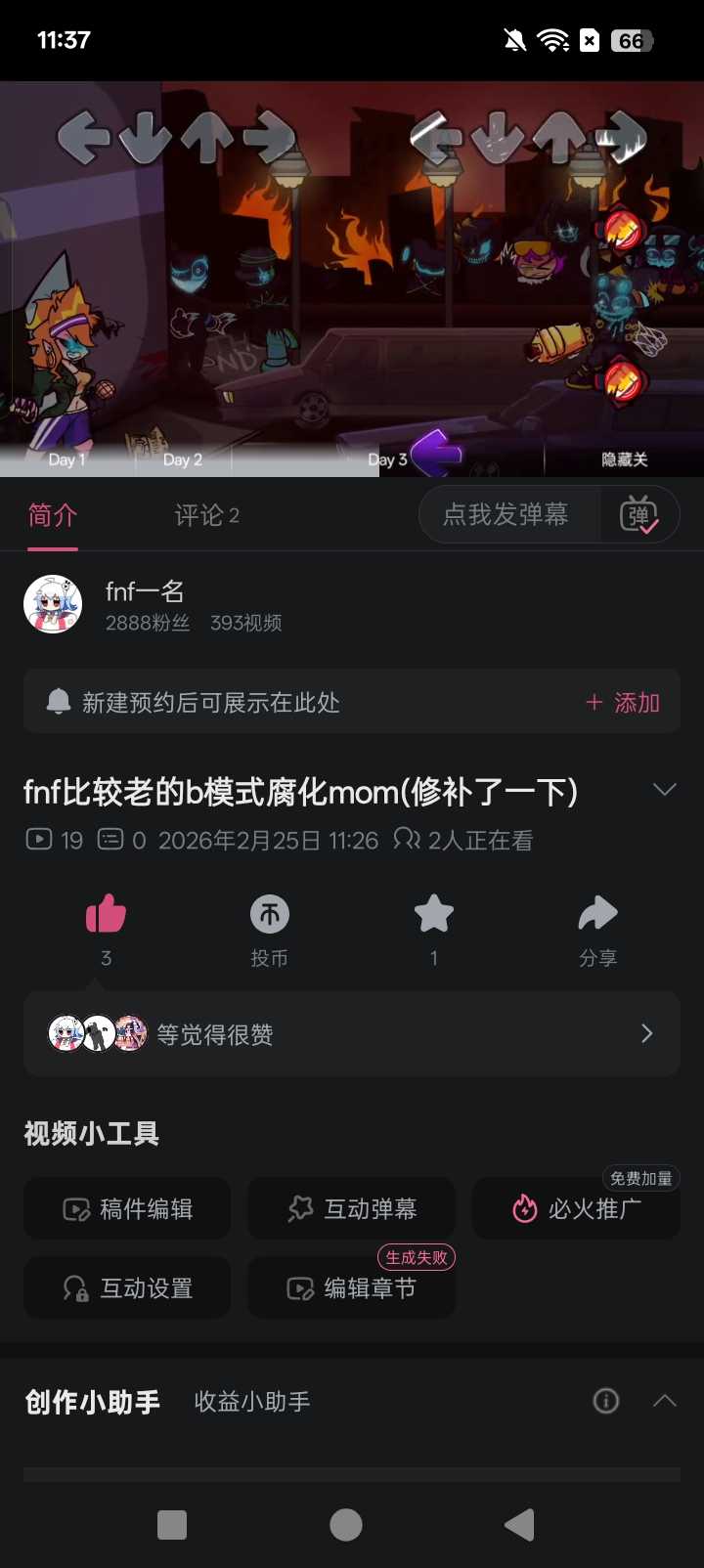Screen dimensions: 704x1568
Task: Give coins using the 投币 icon
Action: click(x=270, y=916)
